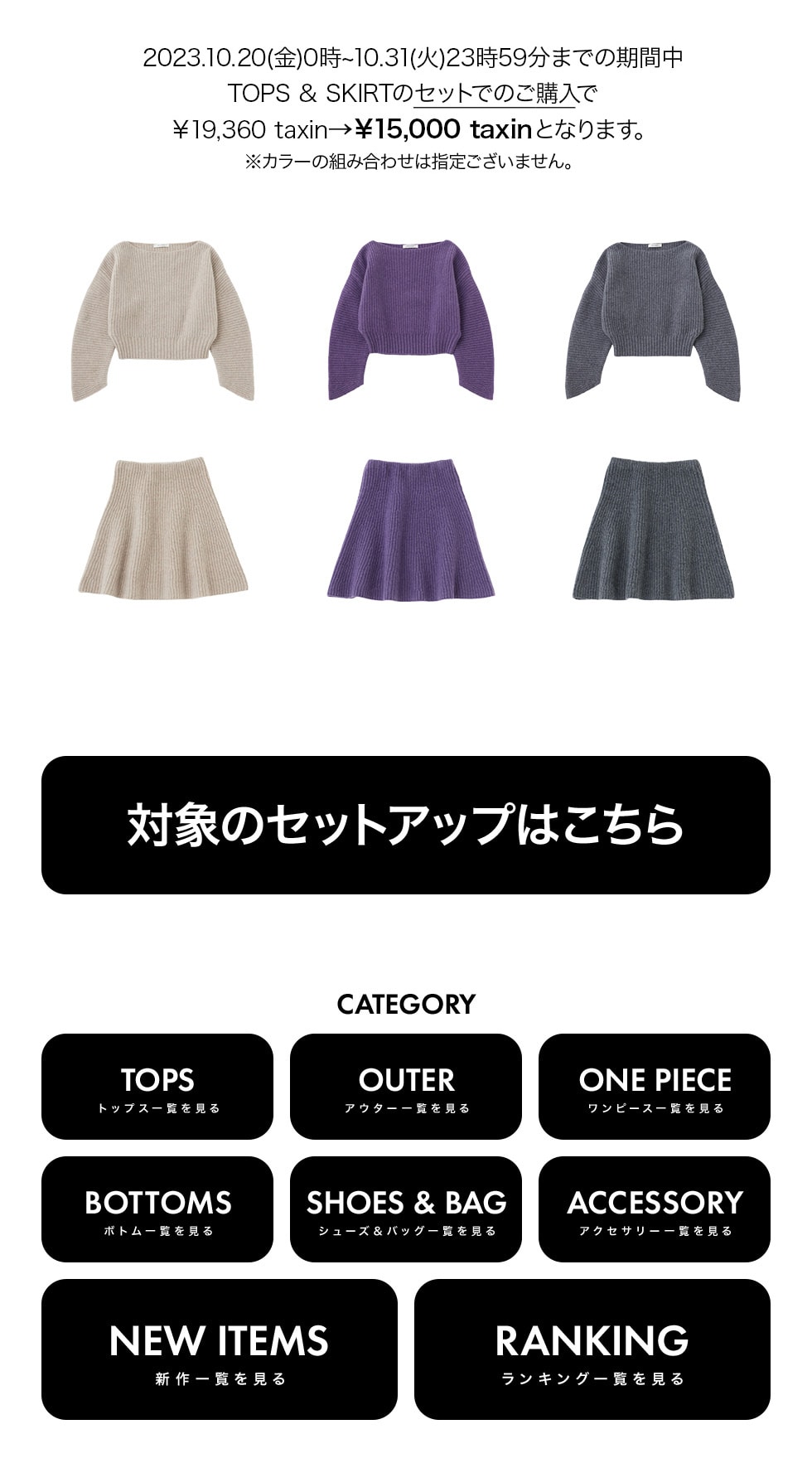The height and width of the screenshot is (1463, 812).
Task: Open the 対象のセットアップはこちら button
Action: click(x=405, y=825)
